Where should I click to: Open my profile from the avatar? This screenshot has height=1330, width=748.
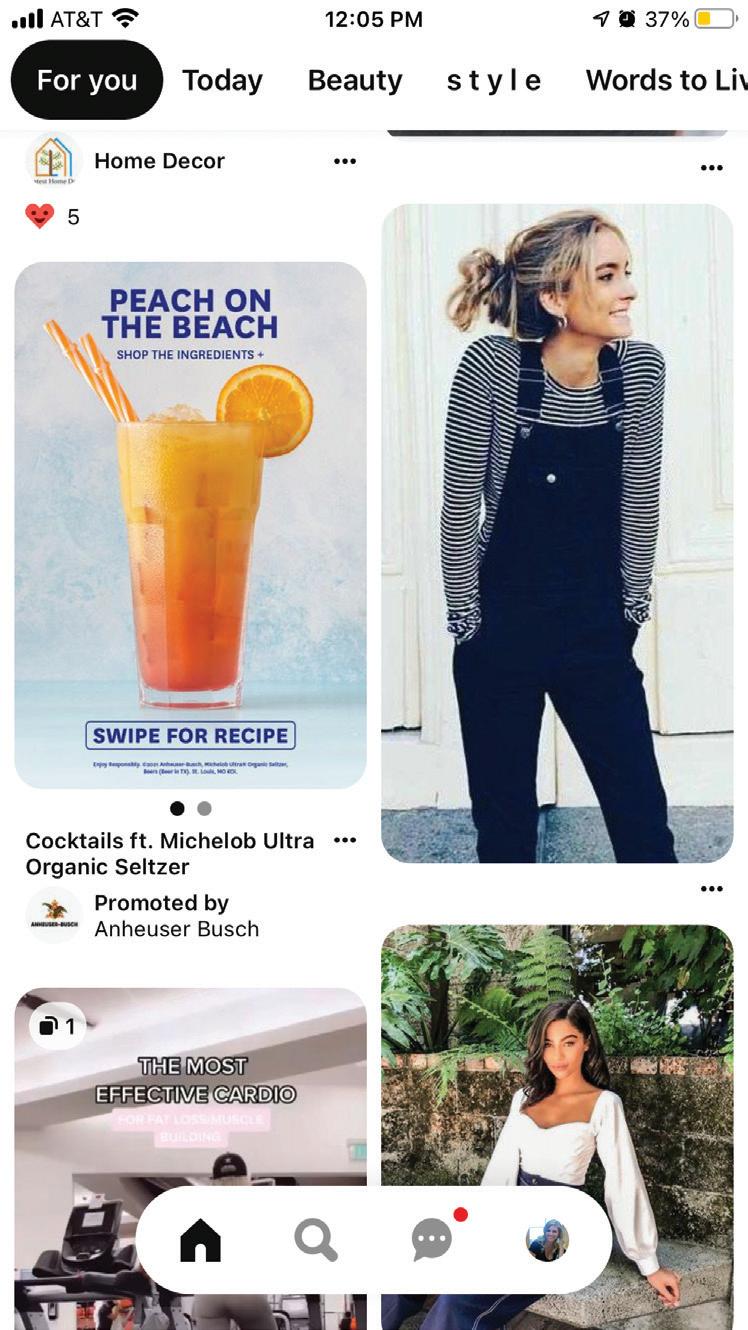click(x=547, y=1241)
